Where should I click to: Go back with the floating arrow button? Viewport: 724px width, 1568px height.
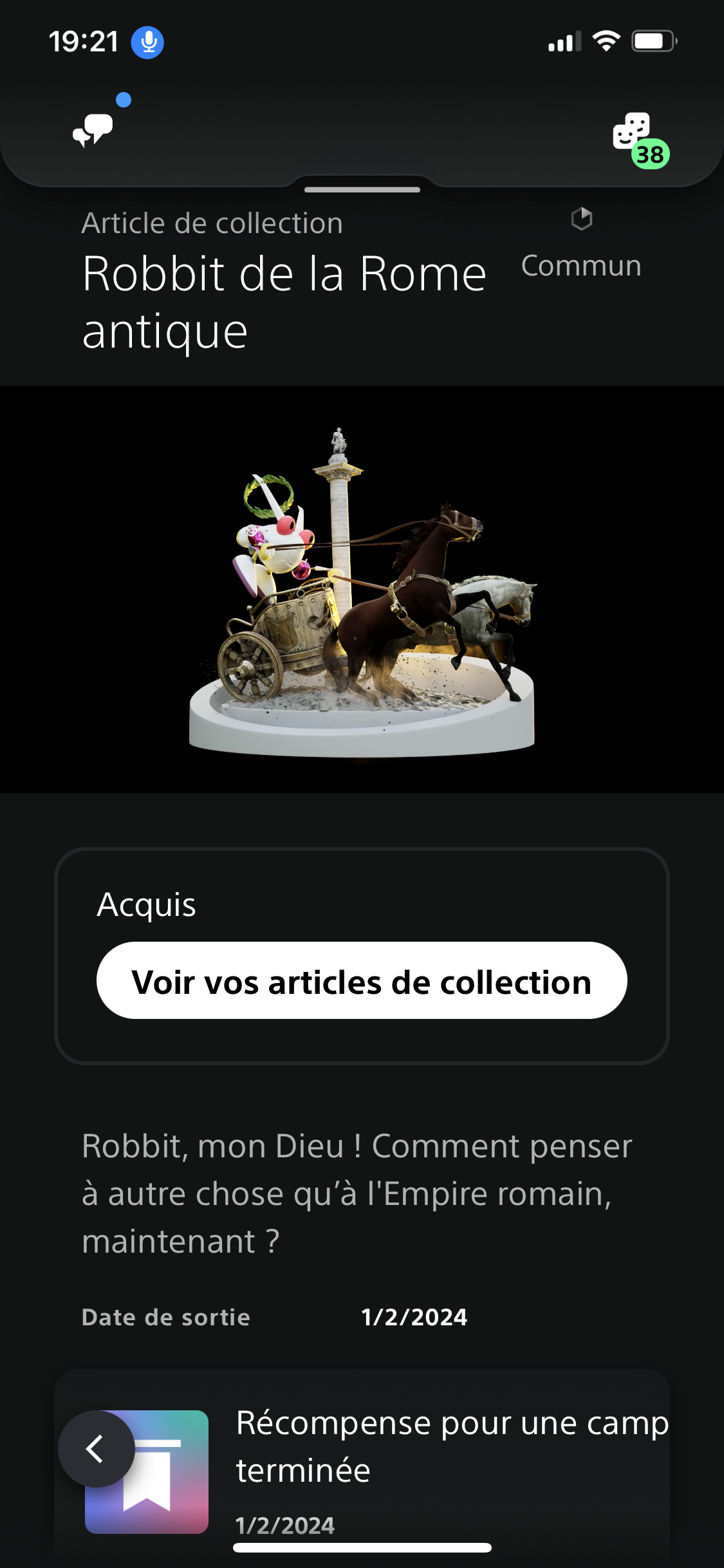pos(97,1449)
